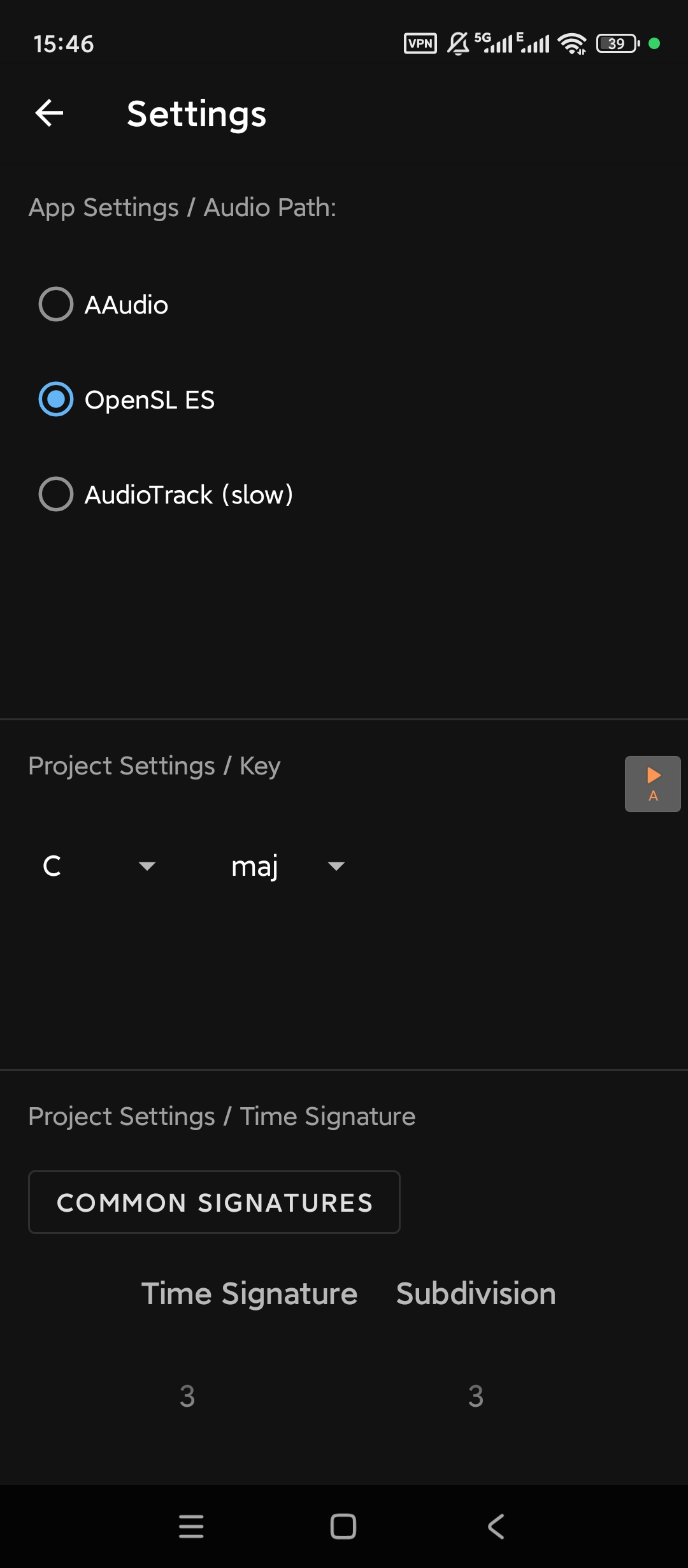Viewport: 688px width, 1568px height.
Task: Tap the orange play preview icon labeled A
Action: pos(652,784)
